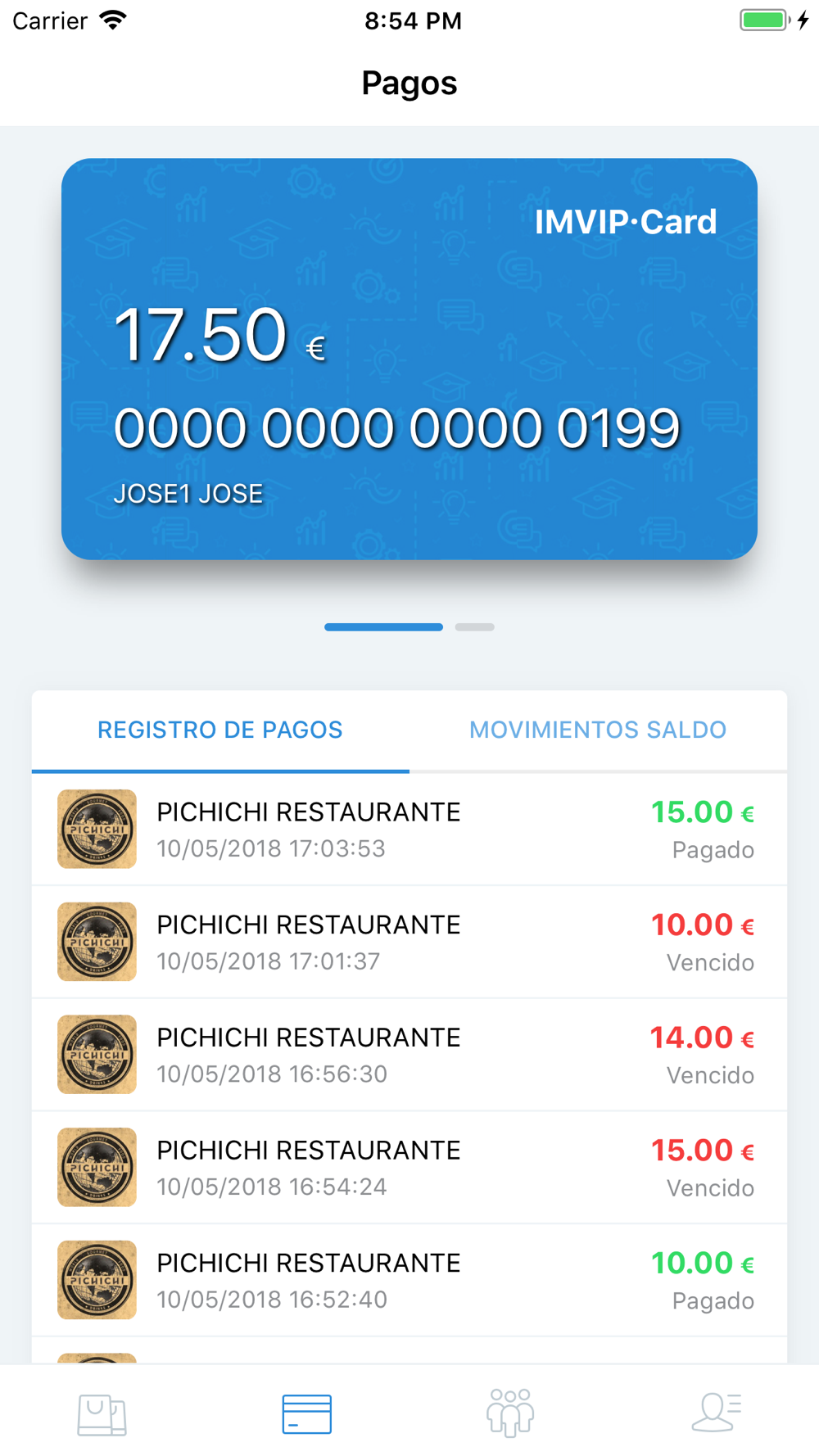This screenshot has height=1456, width=819.
Task: Open the payments card tab
Action: [306, 1413]
